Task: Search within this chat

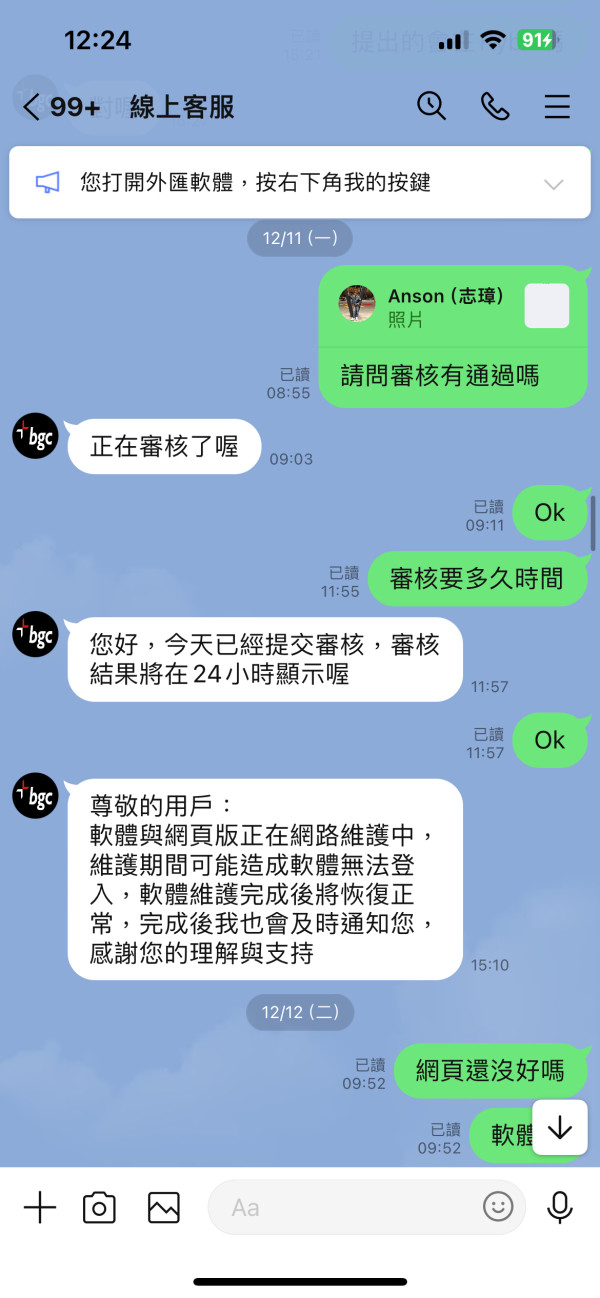Action: tap(431, 106)
